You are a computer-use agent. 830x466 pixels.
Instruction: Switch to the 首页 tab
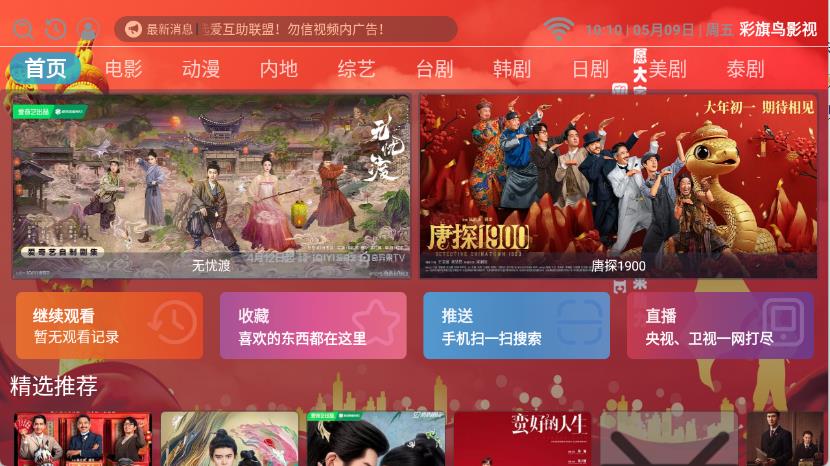click(x=45, y=69)
